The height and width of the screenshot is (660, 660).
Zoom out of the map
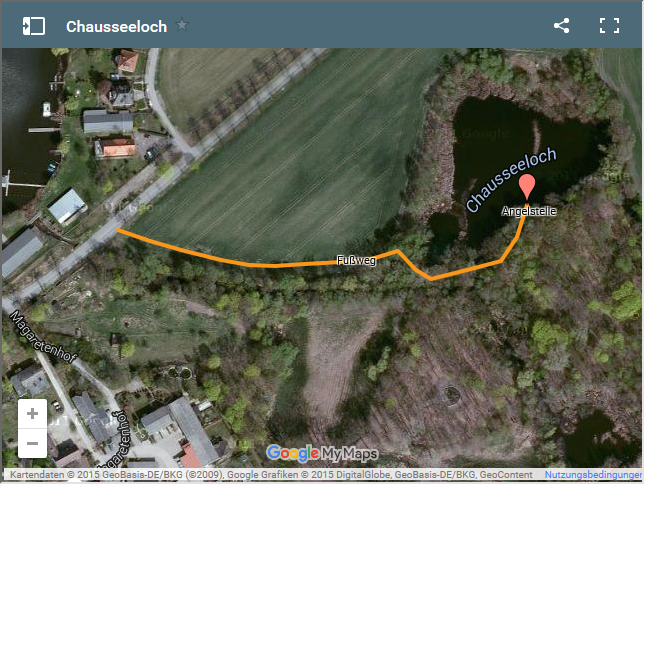(32, 443)
